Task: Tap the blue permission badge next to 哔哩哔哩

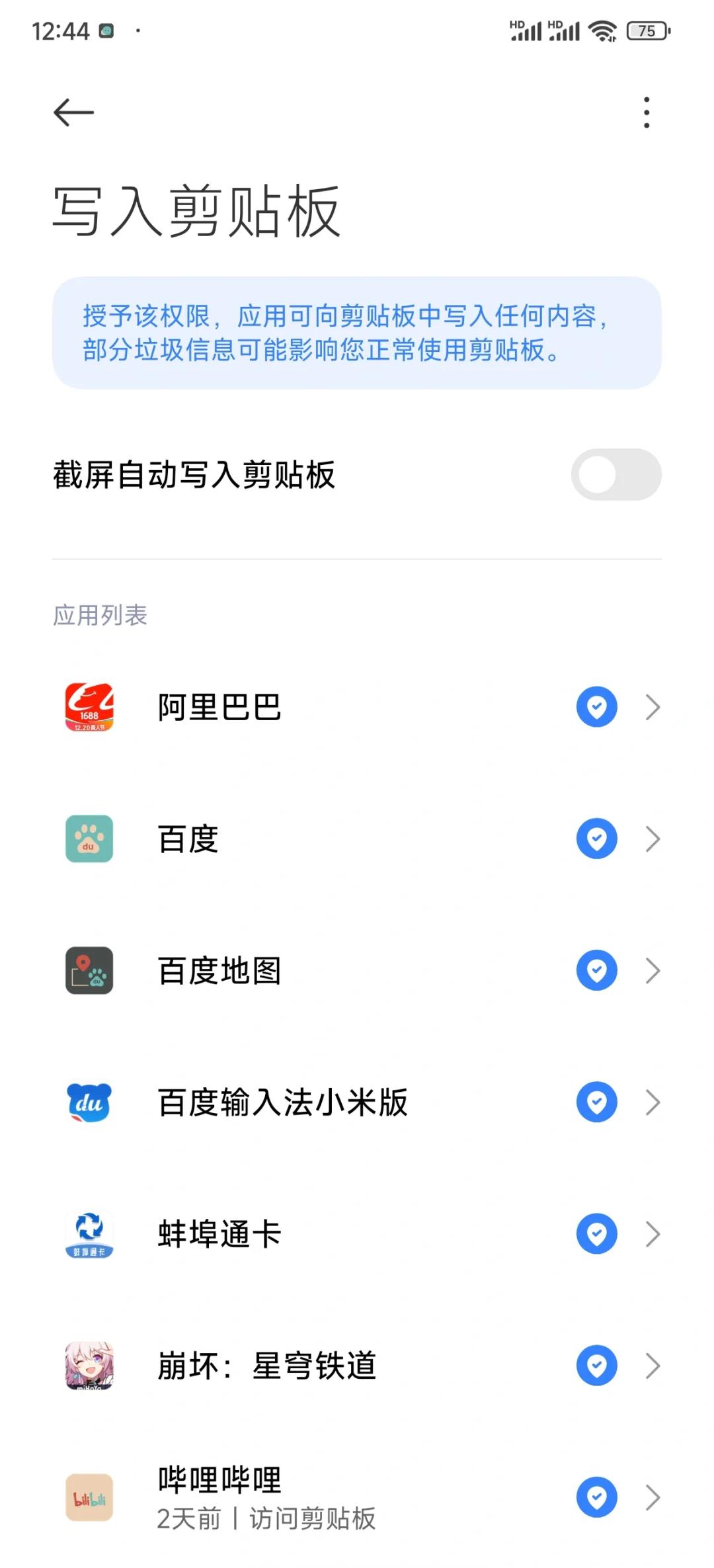Action: pyautogui.click(x=596, y=1497)
